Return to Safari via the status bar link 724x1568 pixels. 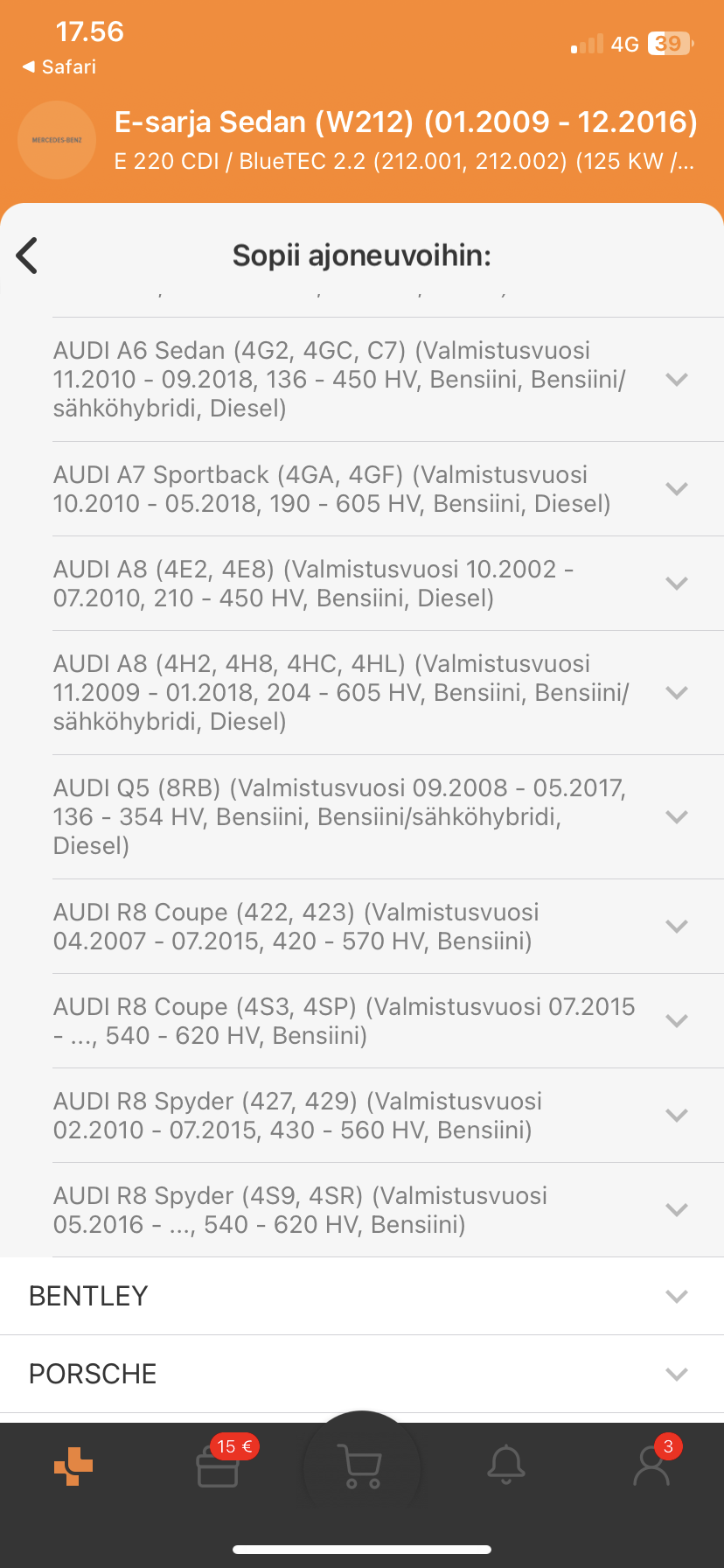pos(59,67)
